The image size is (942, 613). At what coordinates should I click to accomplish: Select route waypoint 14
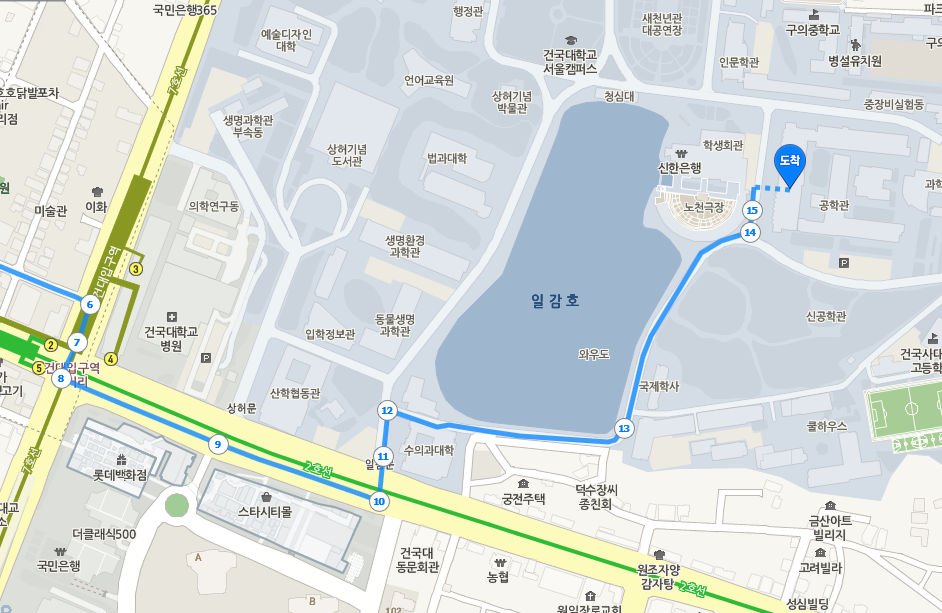click(750, 232)
